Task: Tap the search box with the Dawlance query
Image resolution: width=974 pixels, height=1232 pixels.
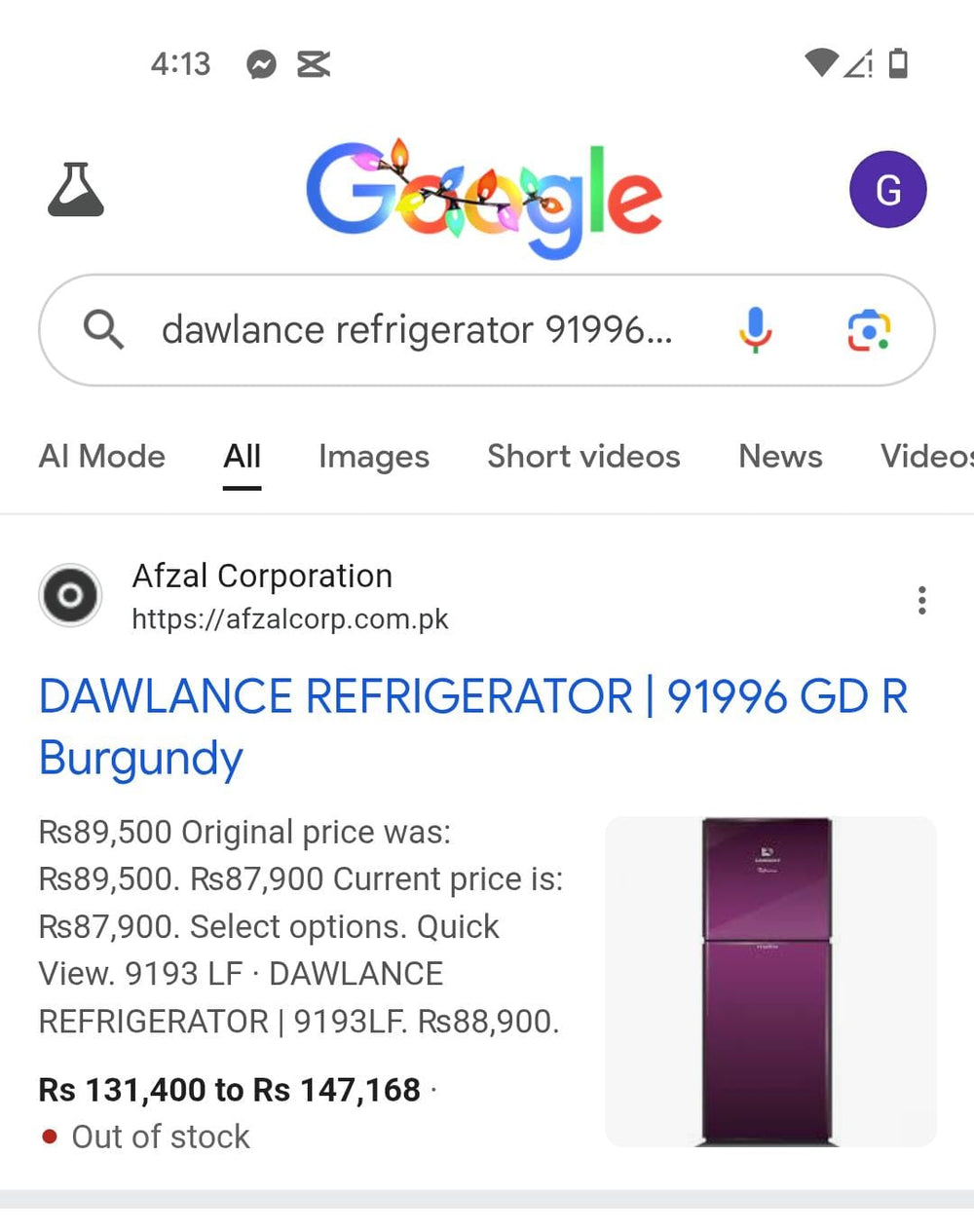Action: point(417,330)
